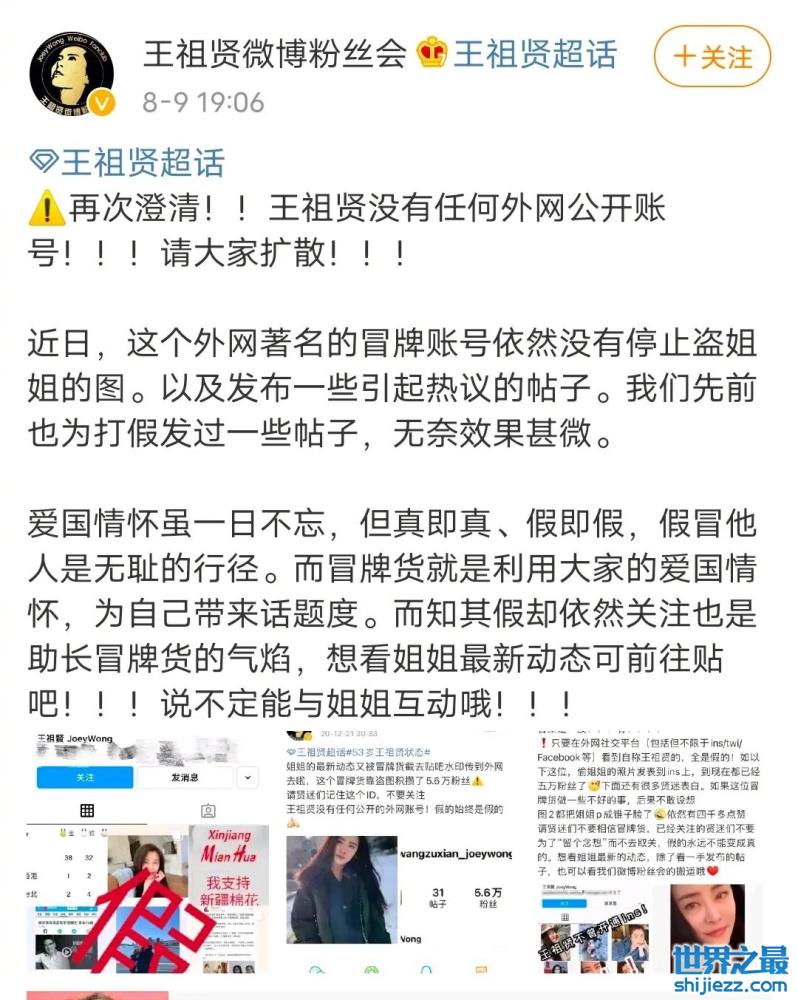
Task: Open the 王祖贤超话 link beside username
Action: [535, 53]
